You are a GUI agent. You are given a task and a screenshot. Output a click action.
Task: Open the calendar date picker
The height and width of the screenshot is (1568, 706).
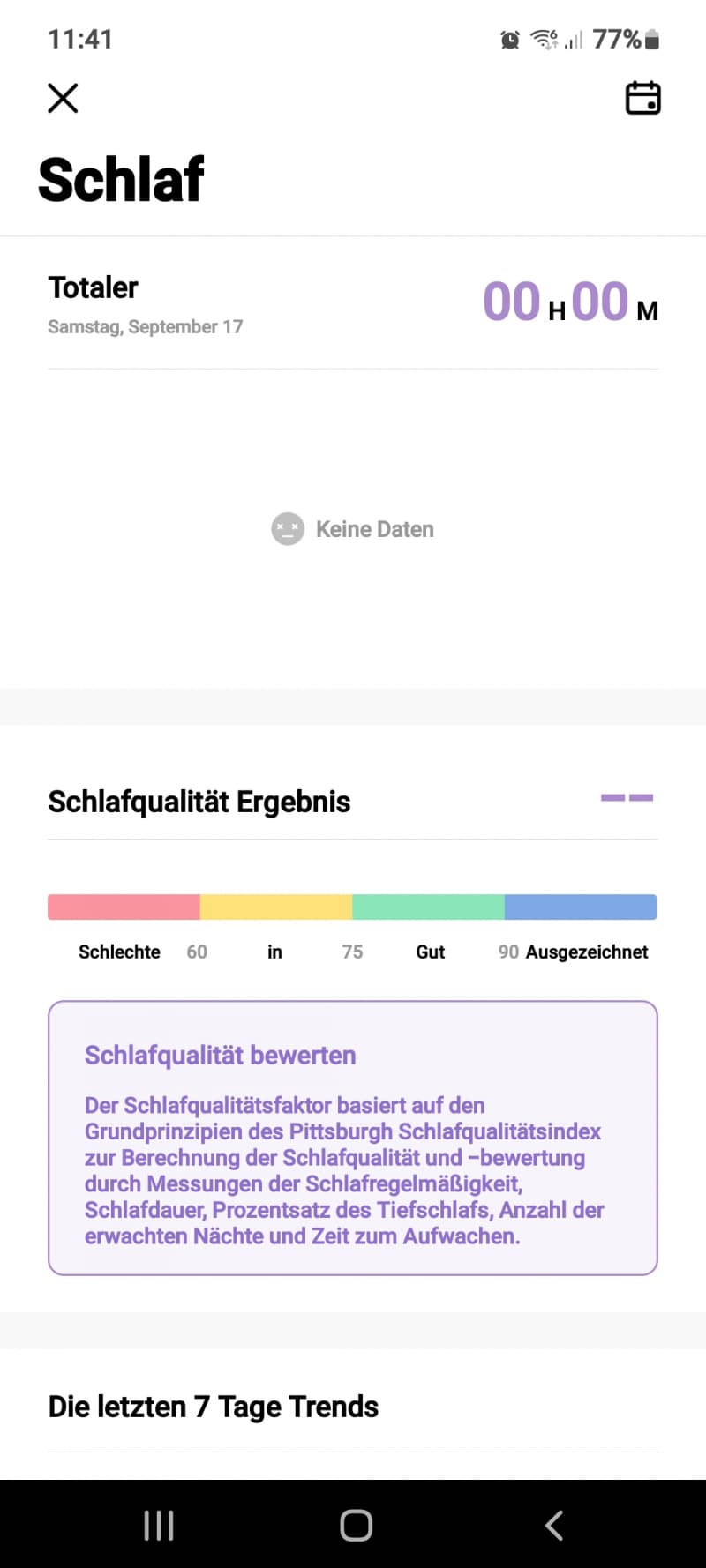[642, 98]
